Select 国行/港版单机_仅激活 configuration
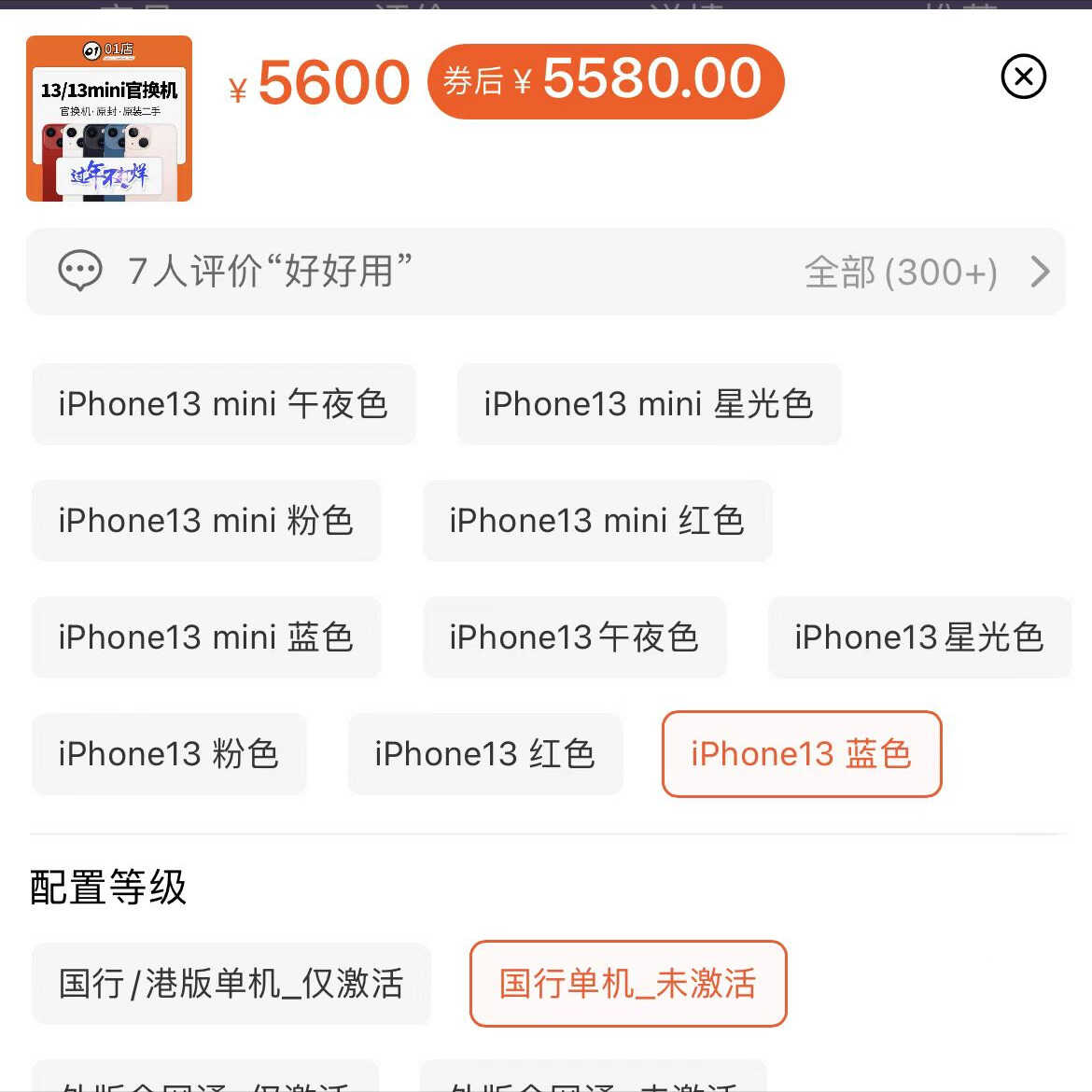This screenshot has width=1092, height=1092. 231,984
